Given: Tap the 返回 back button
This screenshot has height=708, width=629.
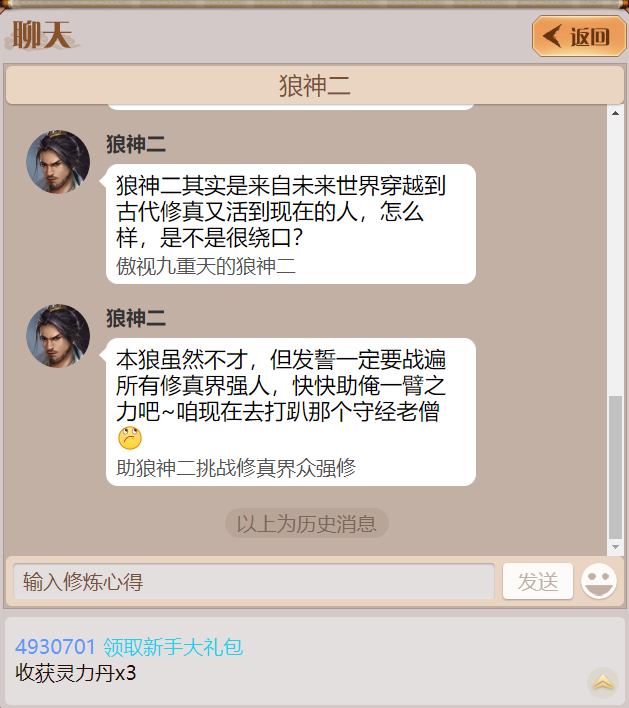Looking at the screenshot, I should click(579, 37).
